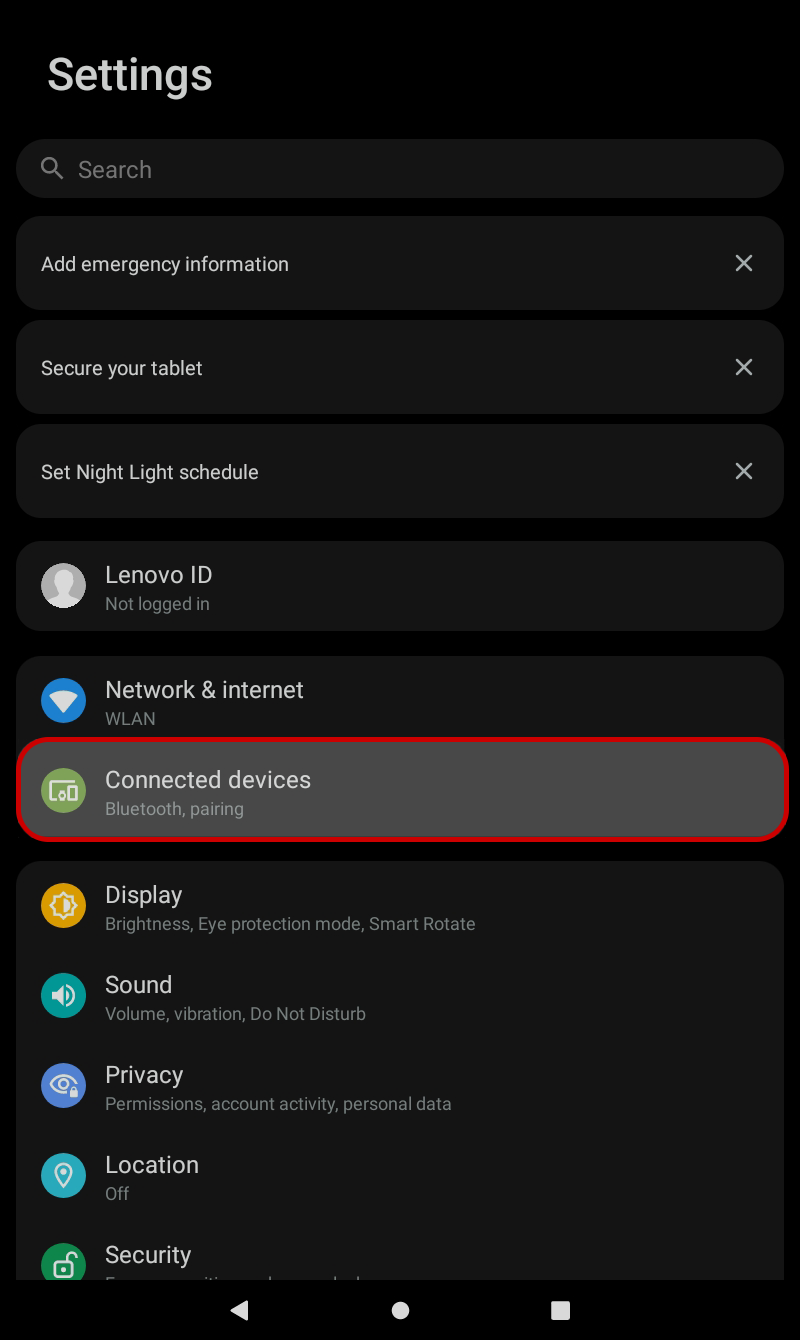Close the Night Light schedule card
Screen dimensions: 800x1340
point(744,471)
